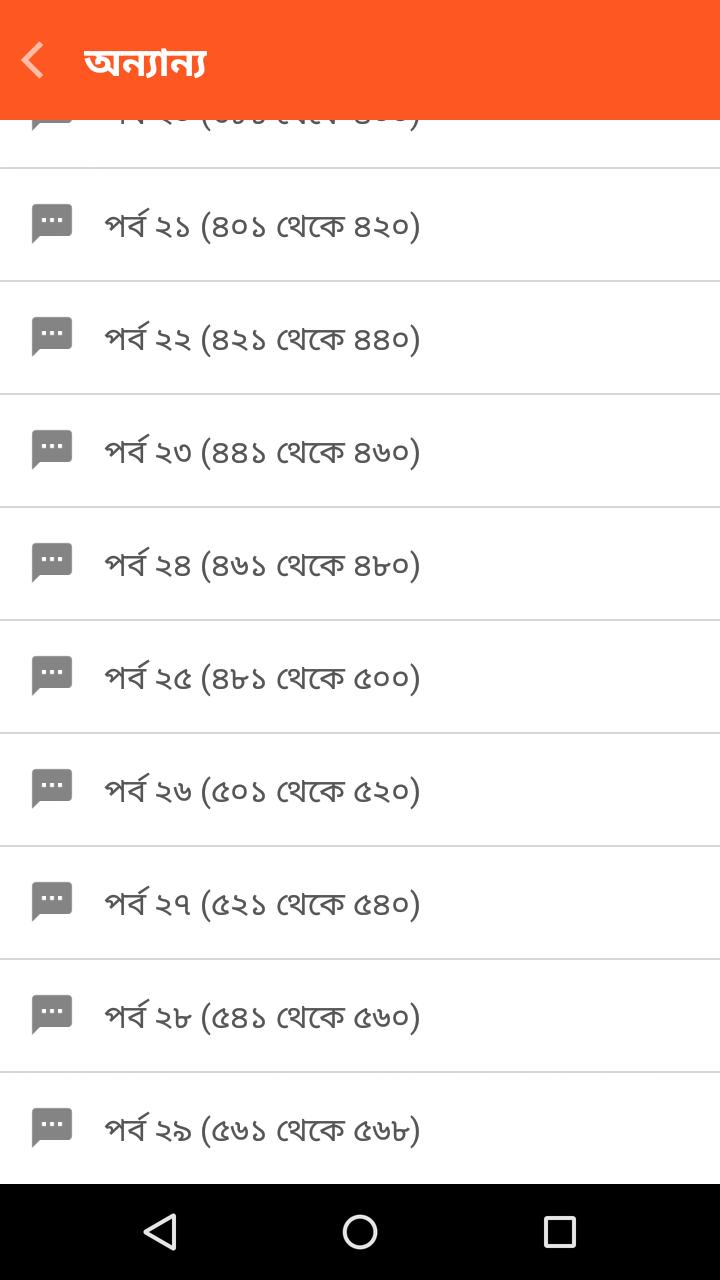The width and height of the screenshot is (720, 1280).
Task: Go to the device home screen
Action: click(x=360, y=1232)
